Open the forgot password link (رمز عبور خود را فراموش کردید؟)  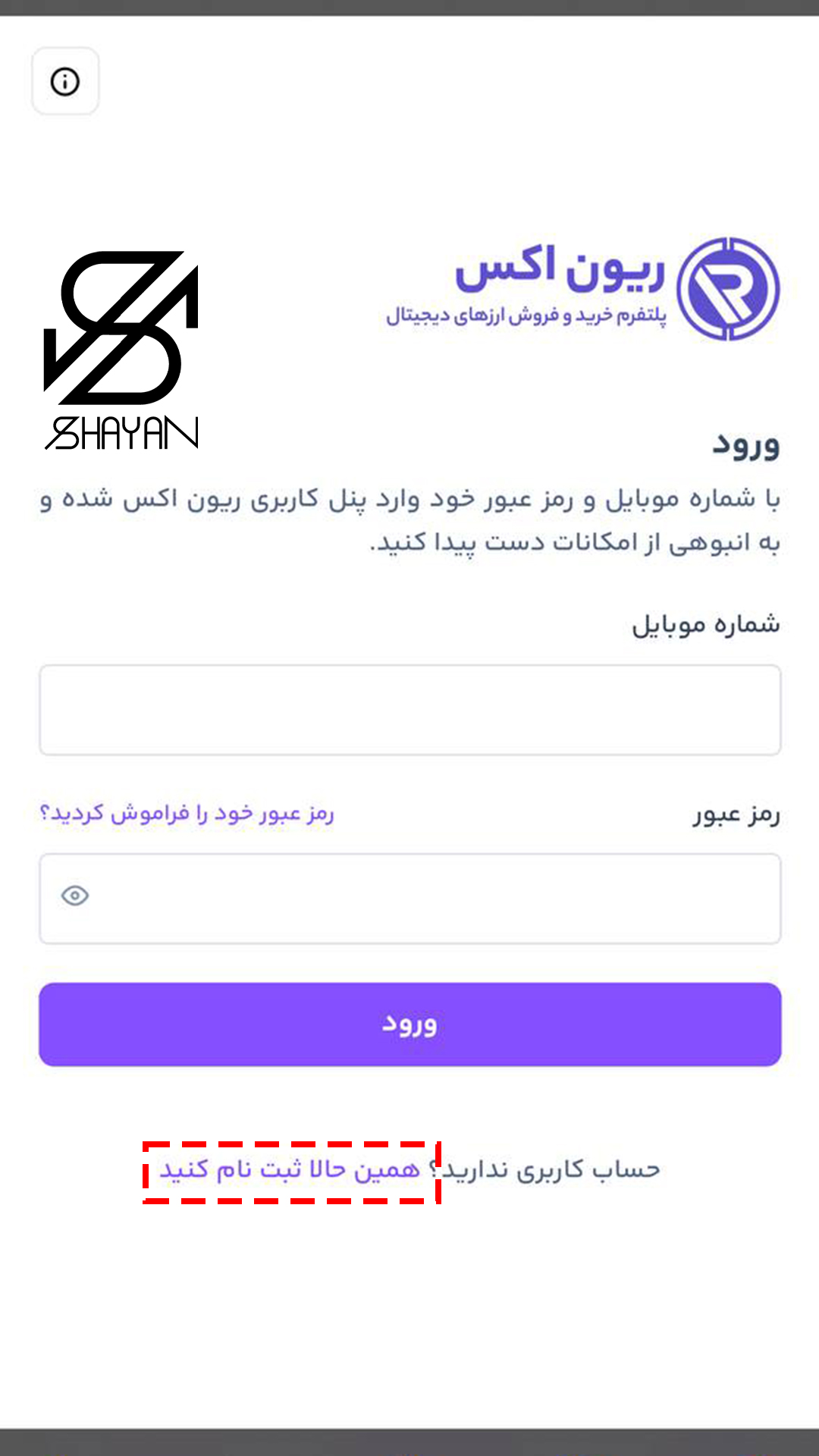tap(187, 813)
